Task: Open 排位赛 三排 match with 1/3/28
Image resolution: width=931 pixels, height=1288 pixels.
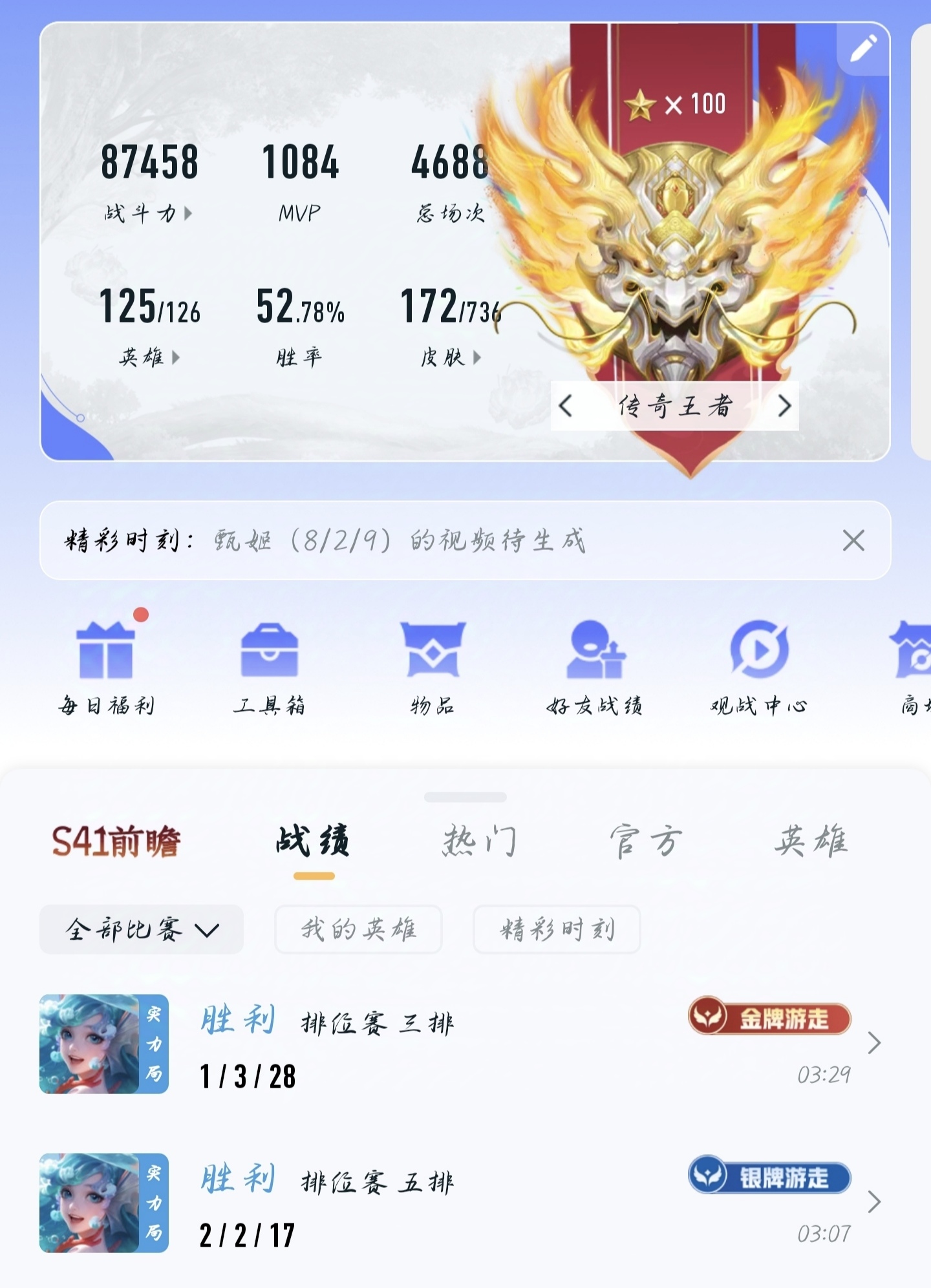Action: pyautogui.click(x=453, y=1044)
